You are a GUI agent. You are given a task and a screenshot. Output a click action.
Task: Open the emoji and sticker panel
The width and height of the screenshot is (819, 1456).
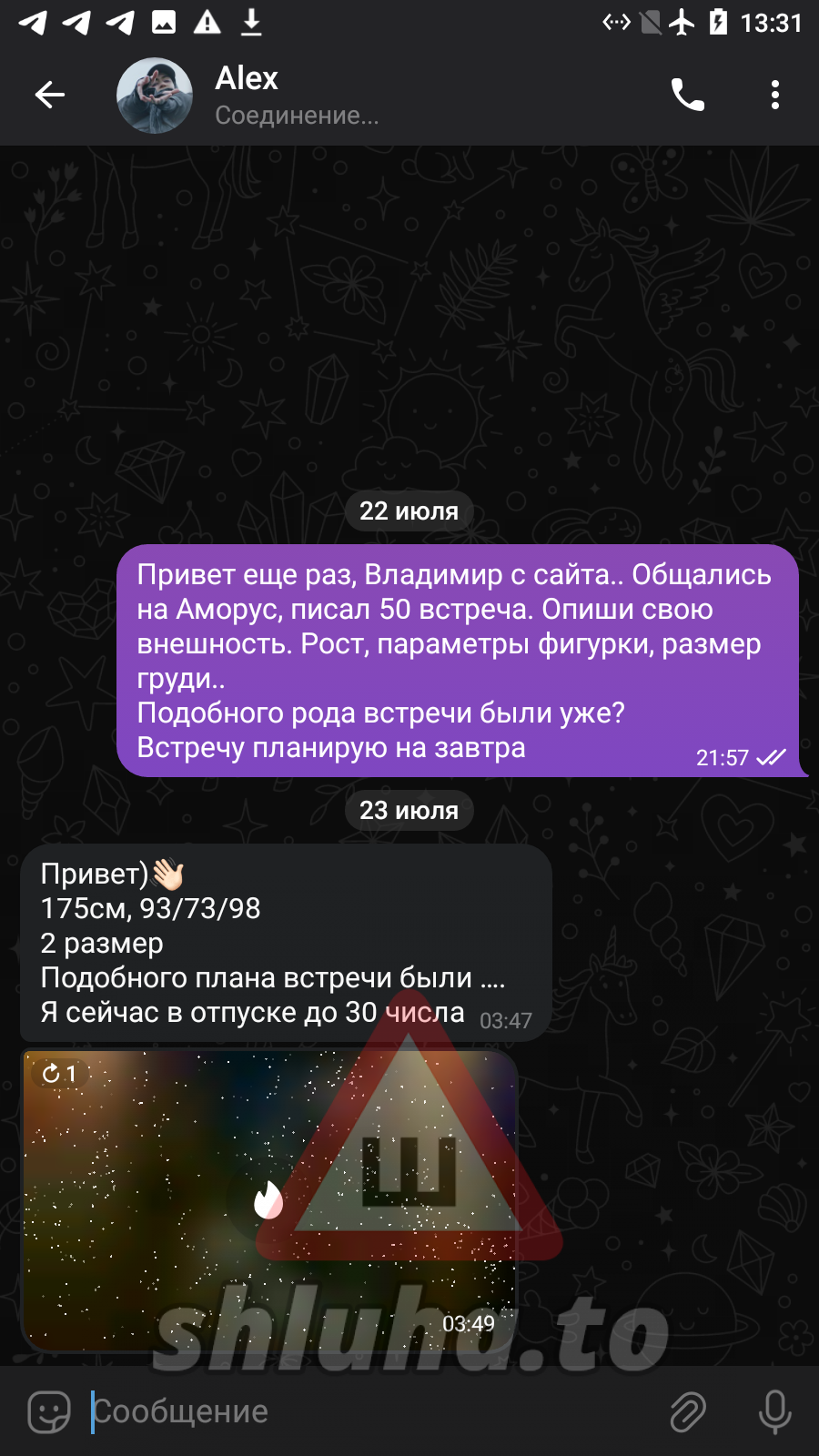pyautogui.click(x=49, y=1411)
